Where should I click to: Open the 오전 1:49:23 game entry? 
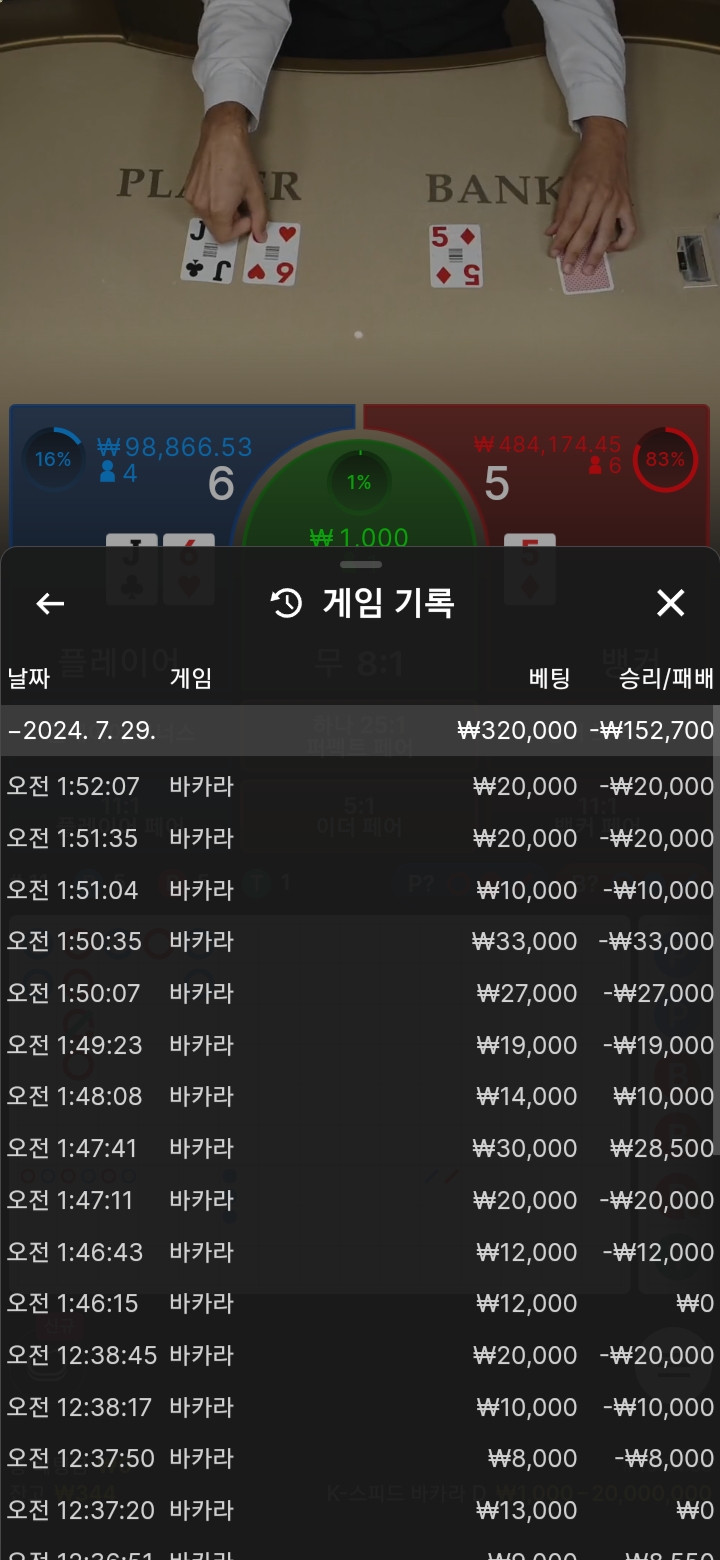coord(360,1045)
